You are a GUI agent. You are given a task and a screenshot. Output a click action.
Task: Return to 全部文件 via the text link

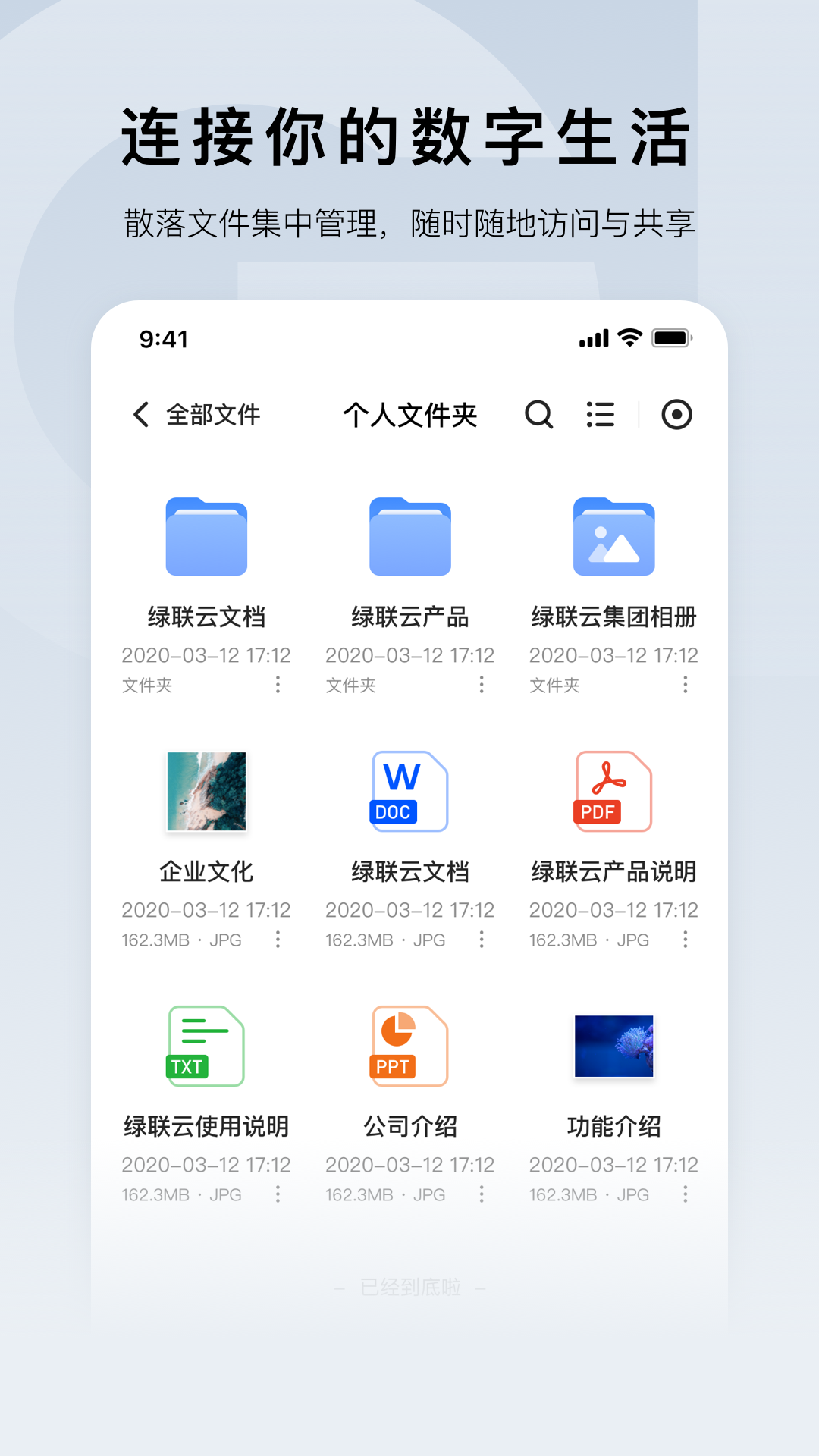213,414
